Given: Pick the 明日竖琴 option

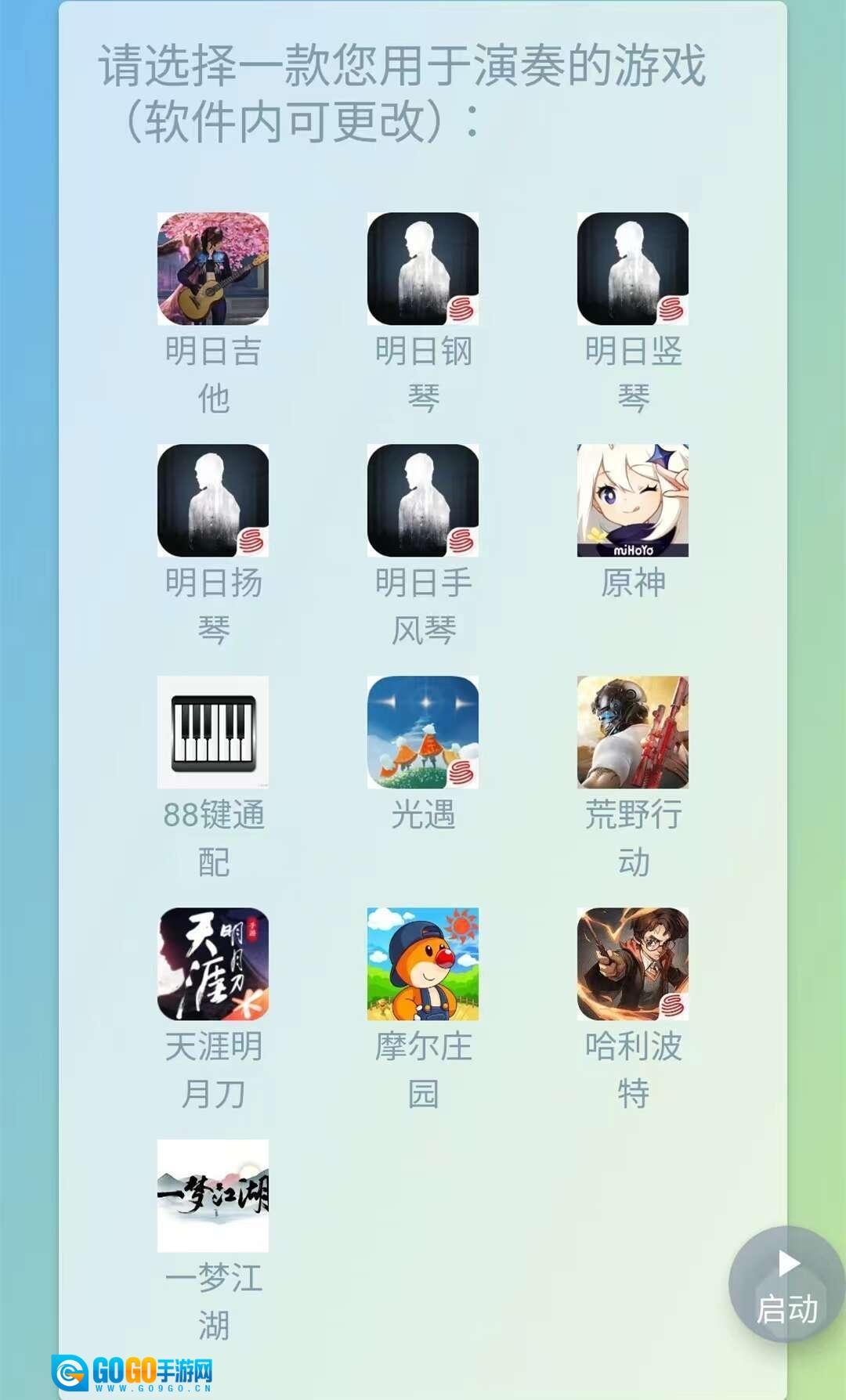Looking at the screenshot, I should (x=633, y=269).
